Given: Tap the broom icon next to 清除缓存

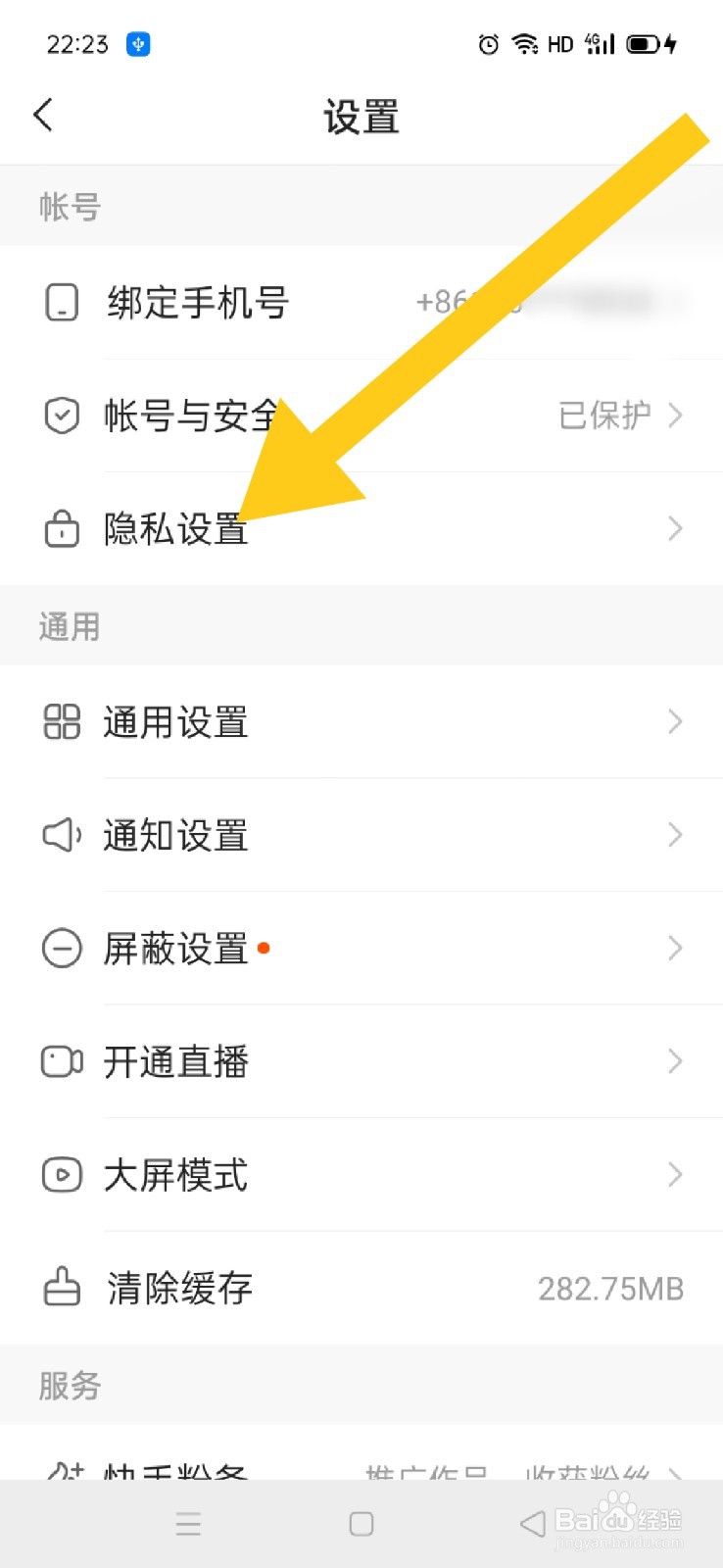Looking at the screenshot, I should [61, 1289].
